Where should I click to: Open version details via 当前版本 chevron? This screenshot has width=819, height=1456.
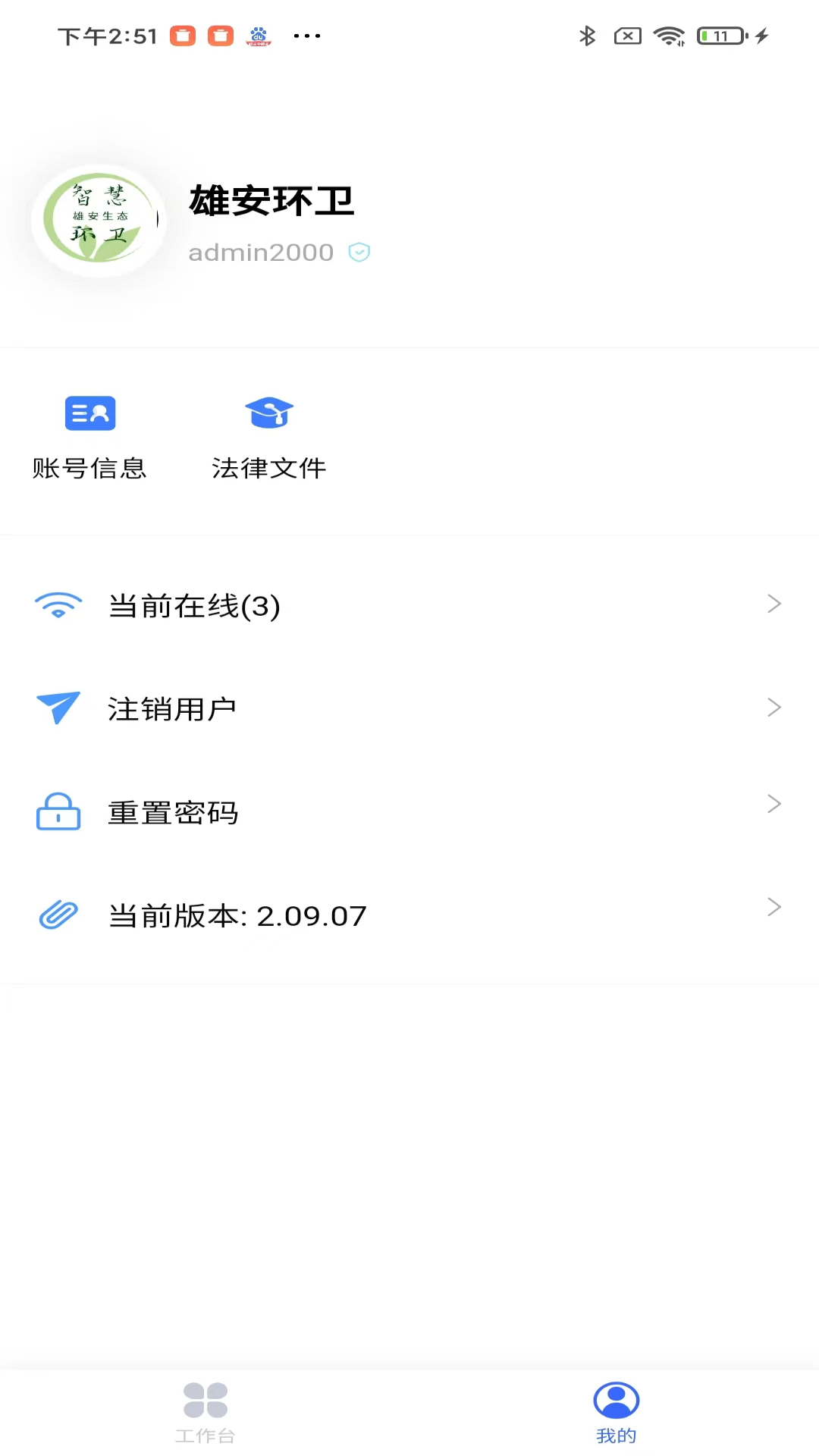[x=774, y=906]
